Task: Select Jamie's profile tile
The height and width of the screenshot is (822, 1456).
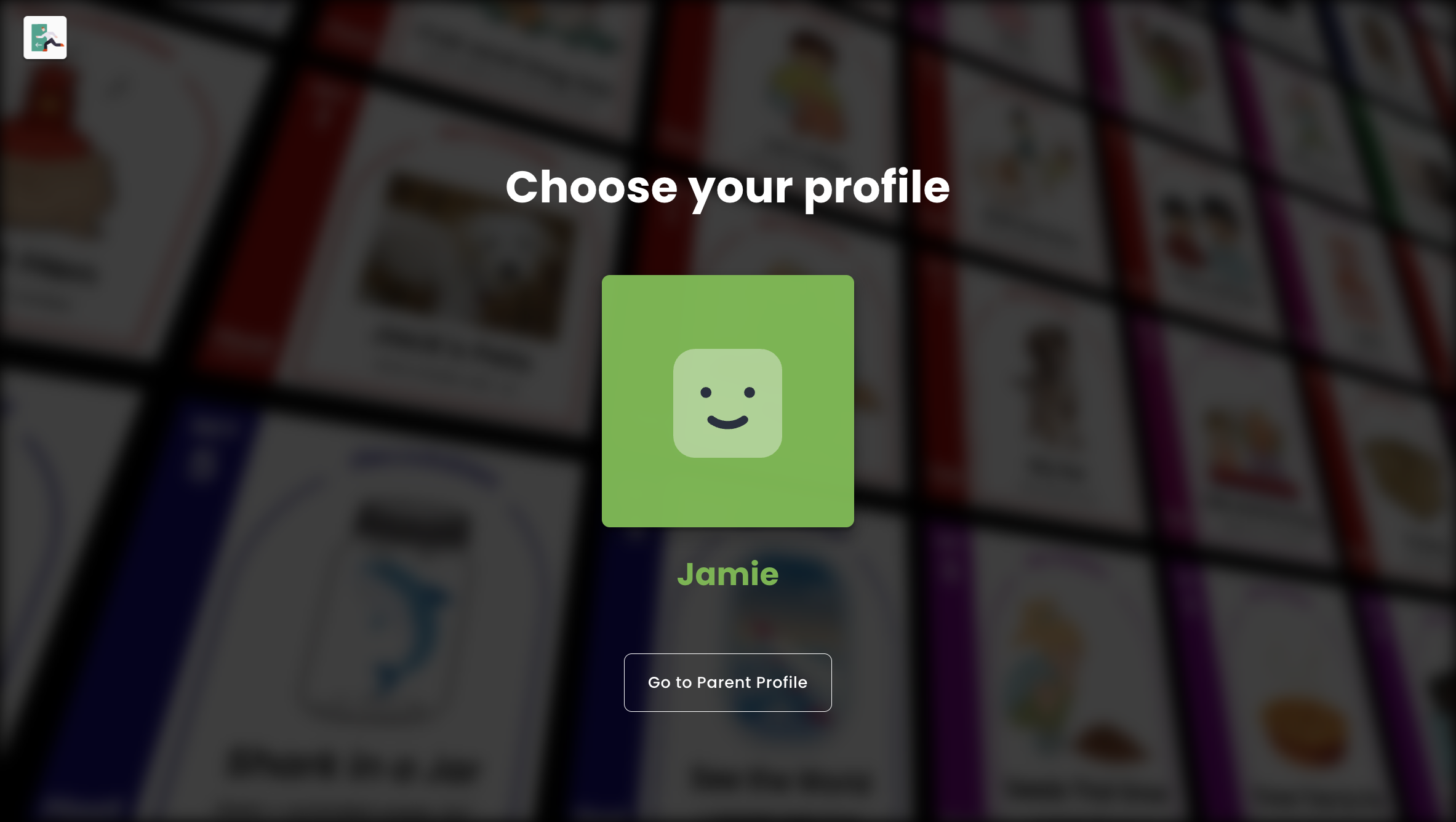Action: [x=727, y=401]
